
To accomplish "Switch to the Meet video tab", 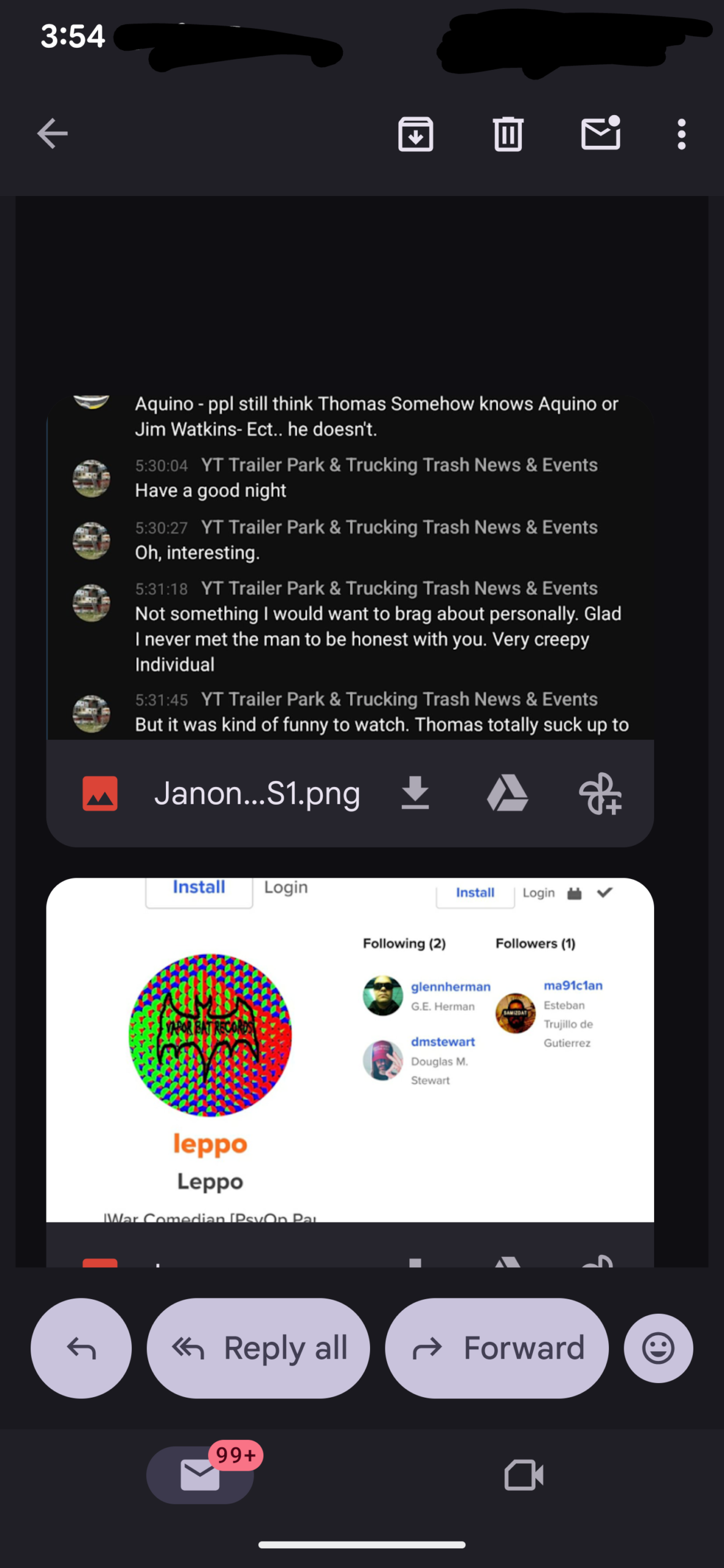I will [523, 1474].
